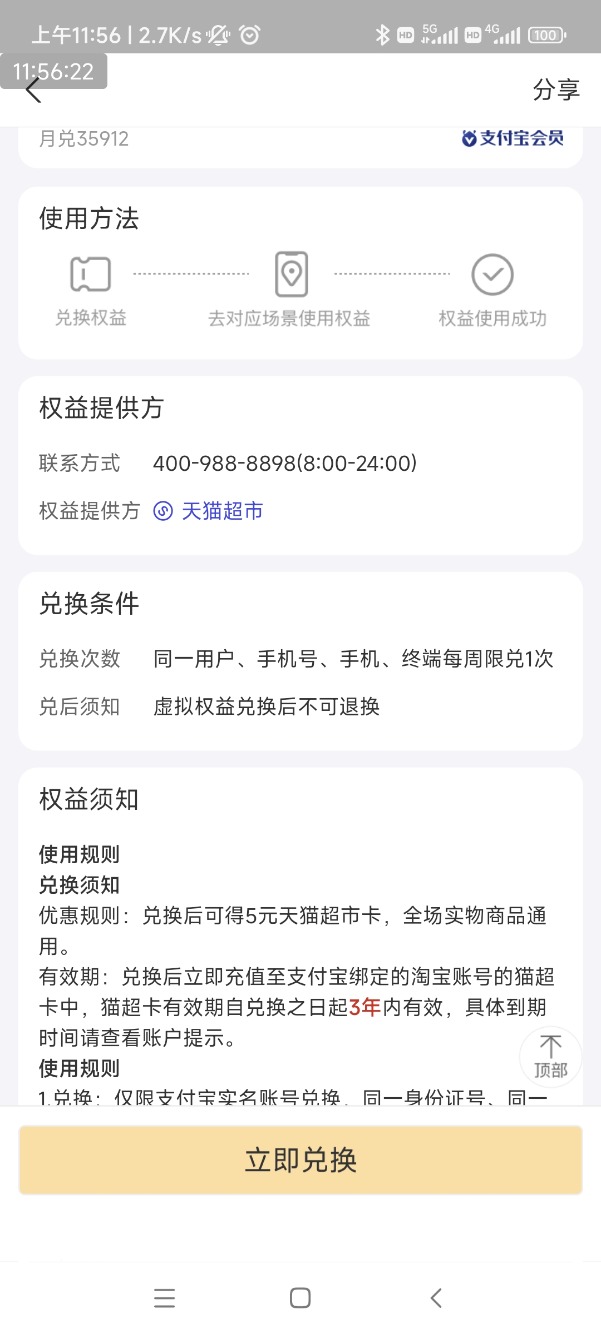This screenshot has width=601, height=1334.
Task: Go back using the top-left arrow
Action: point(33,90)
